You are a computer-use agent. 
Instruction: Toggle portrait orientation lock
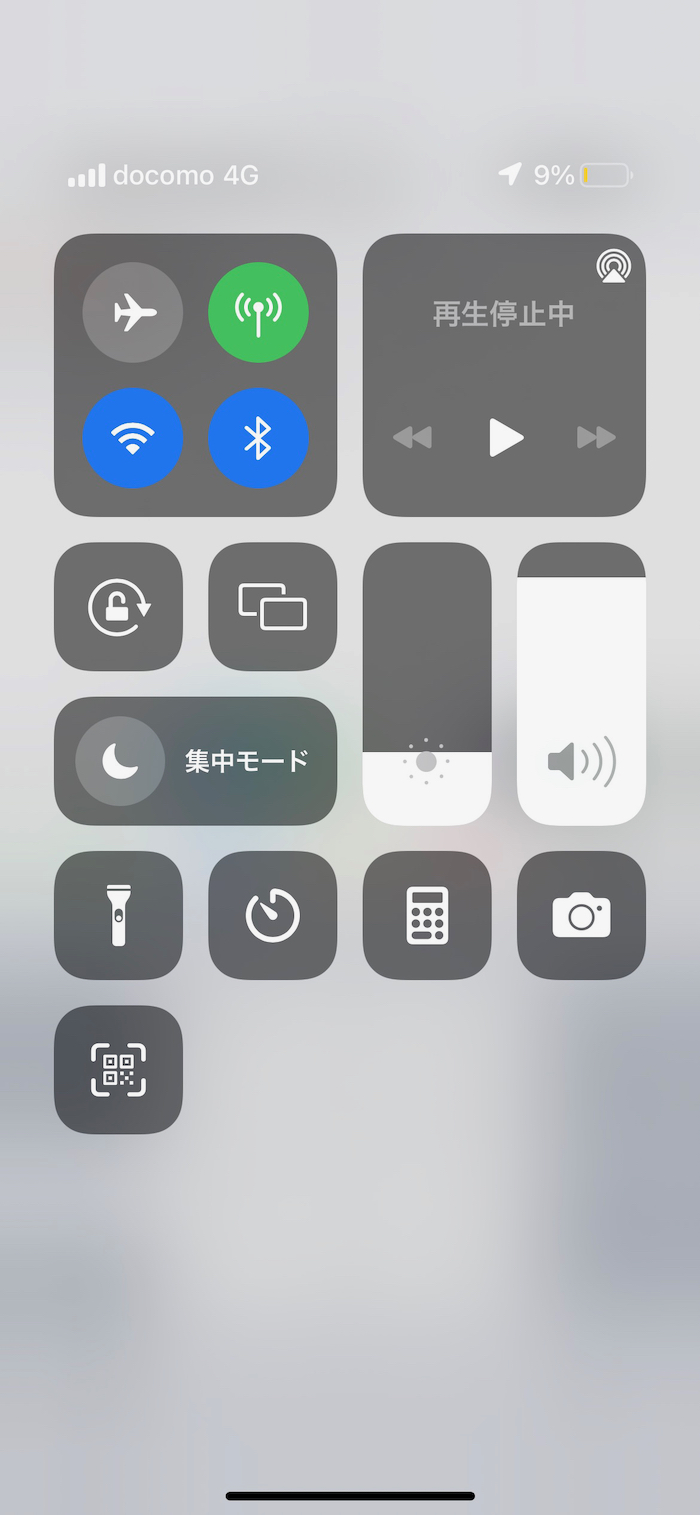click(x=118, y=607)
